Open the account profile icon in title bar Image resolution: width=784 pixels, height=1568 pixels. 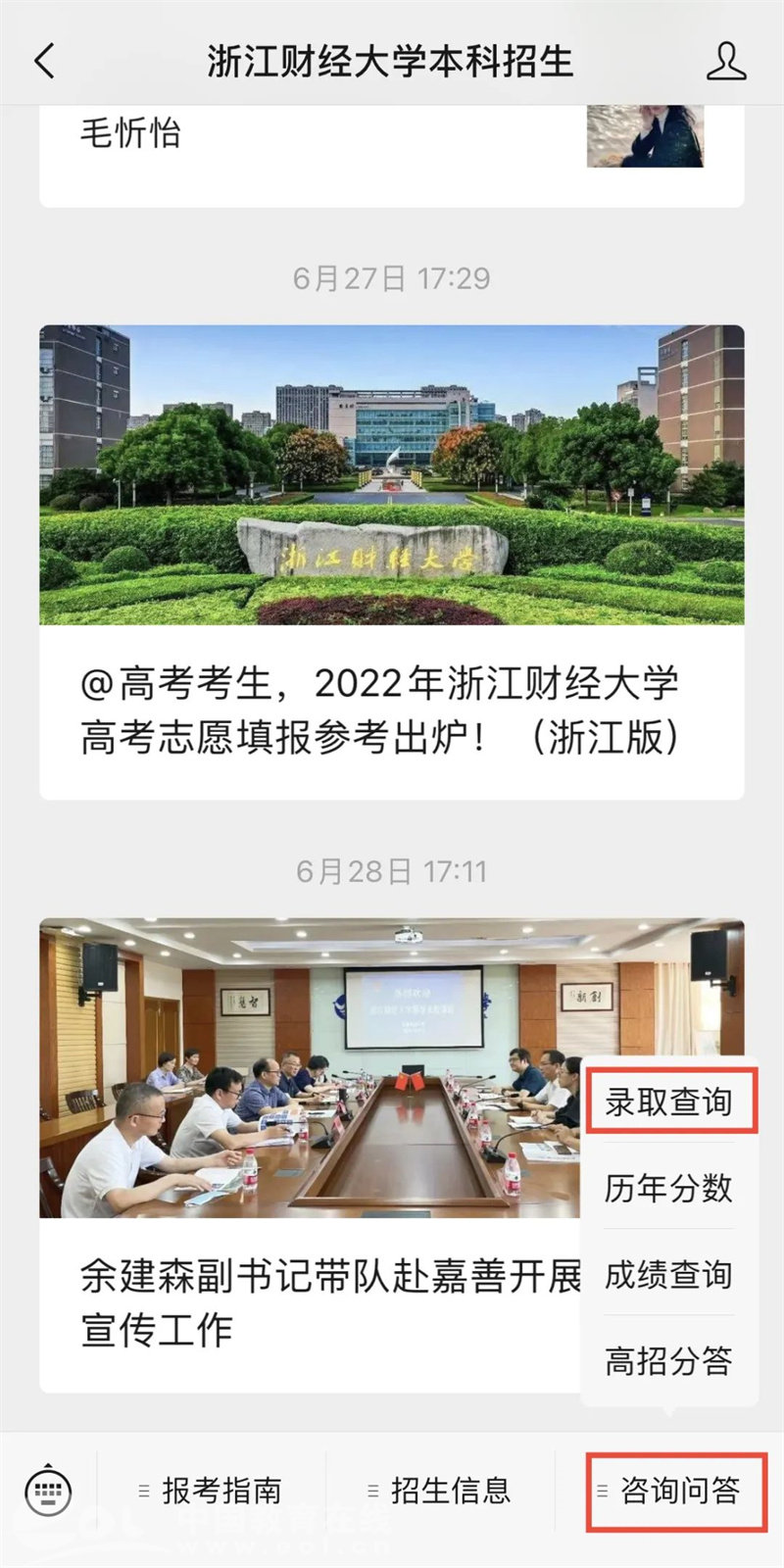pyautogui.click(x=727, y=61)
